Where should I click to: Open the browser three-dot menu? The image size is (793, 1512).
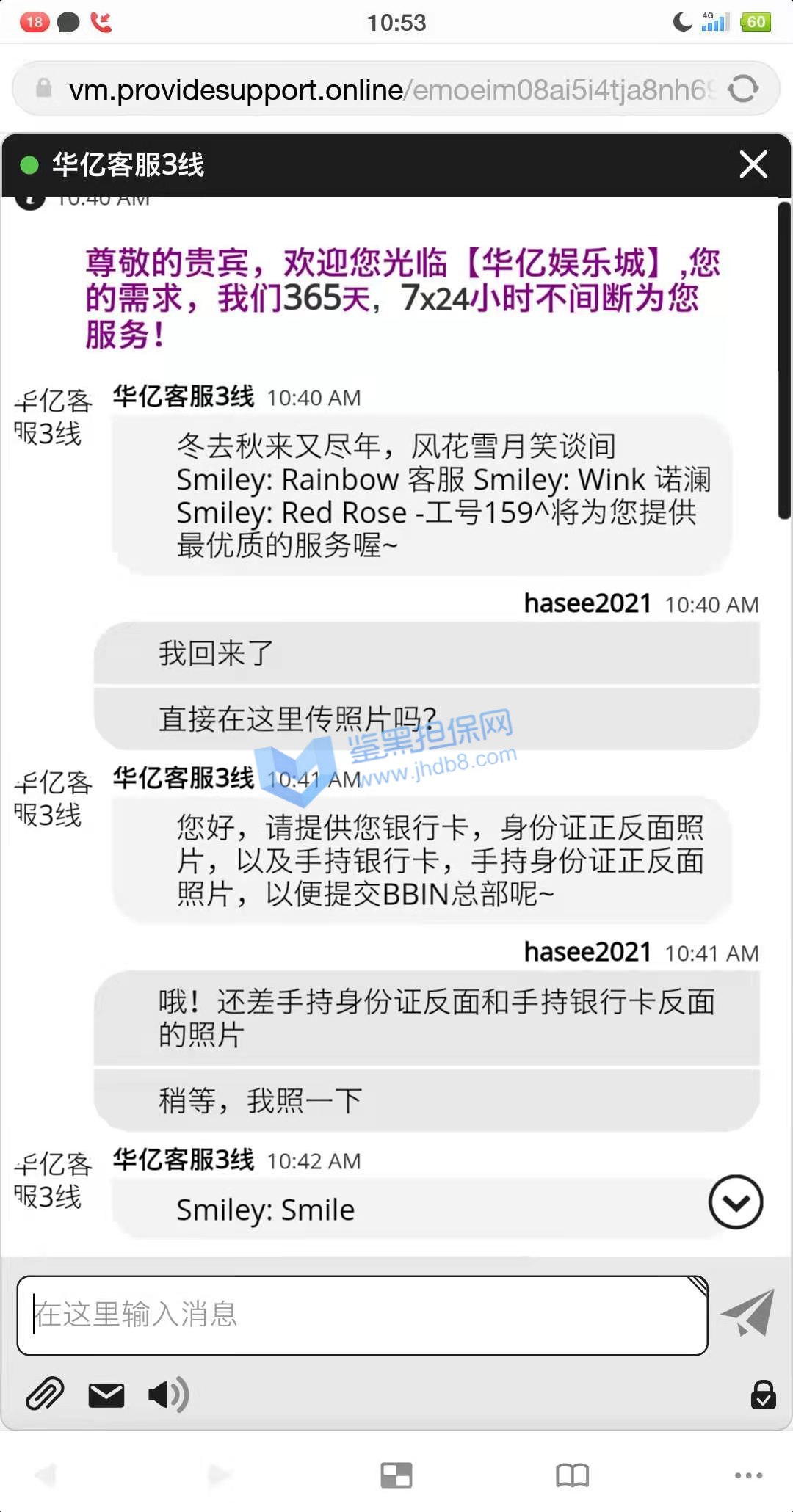click(x=748, y=1475)
